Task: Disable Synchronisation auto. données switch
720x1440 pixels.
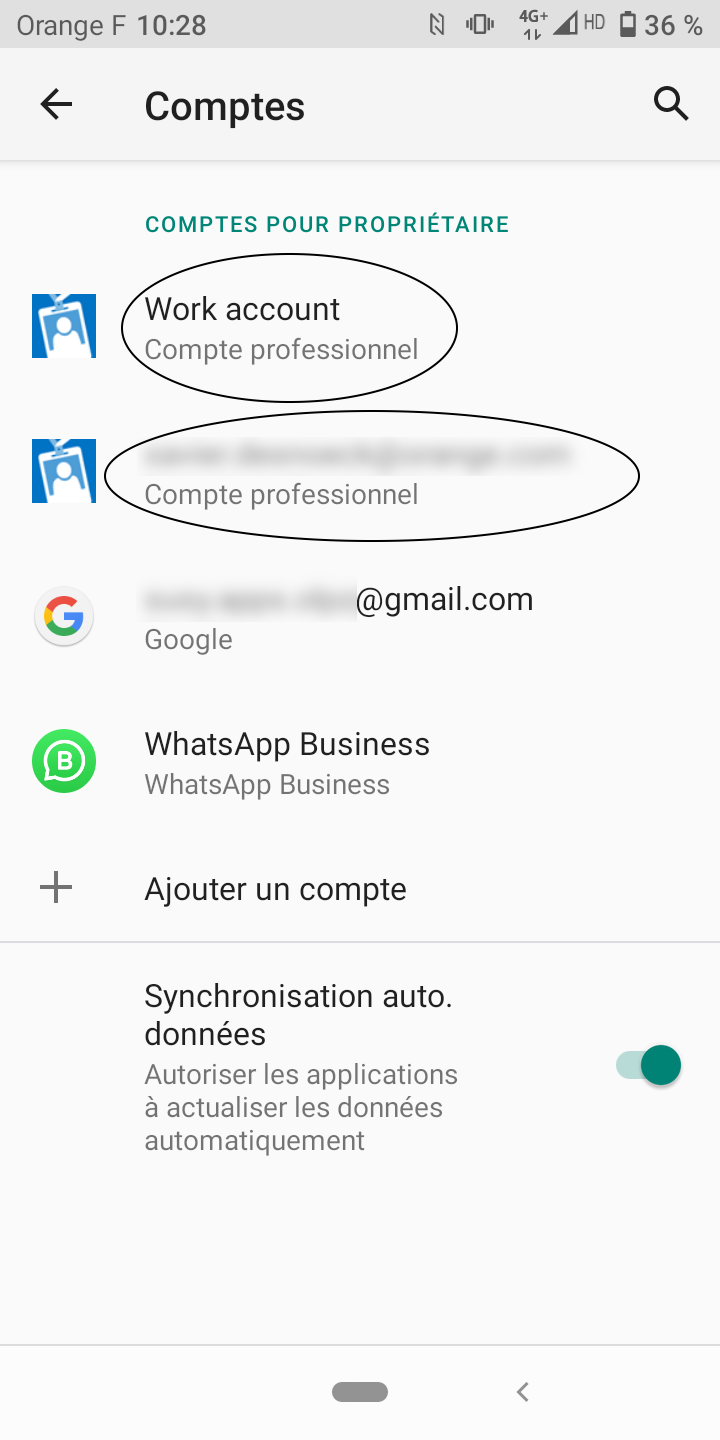Action: (650, 1065)
